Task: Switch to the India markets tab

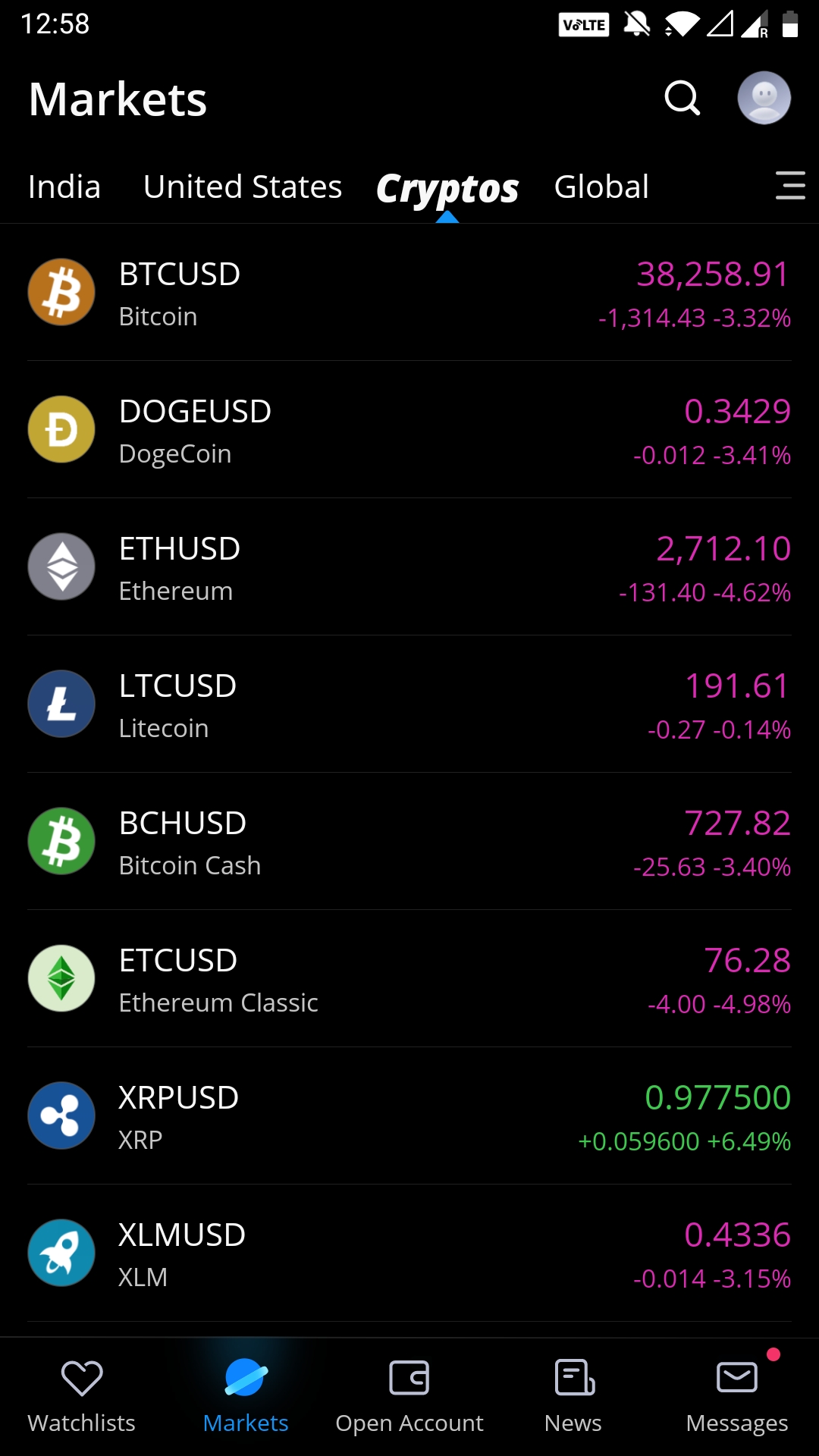Action: point(64,186)
